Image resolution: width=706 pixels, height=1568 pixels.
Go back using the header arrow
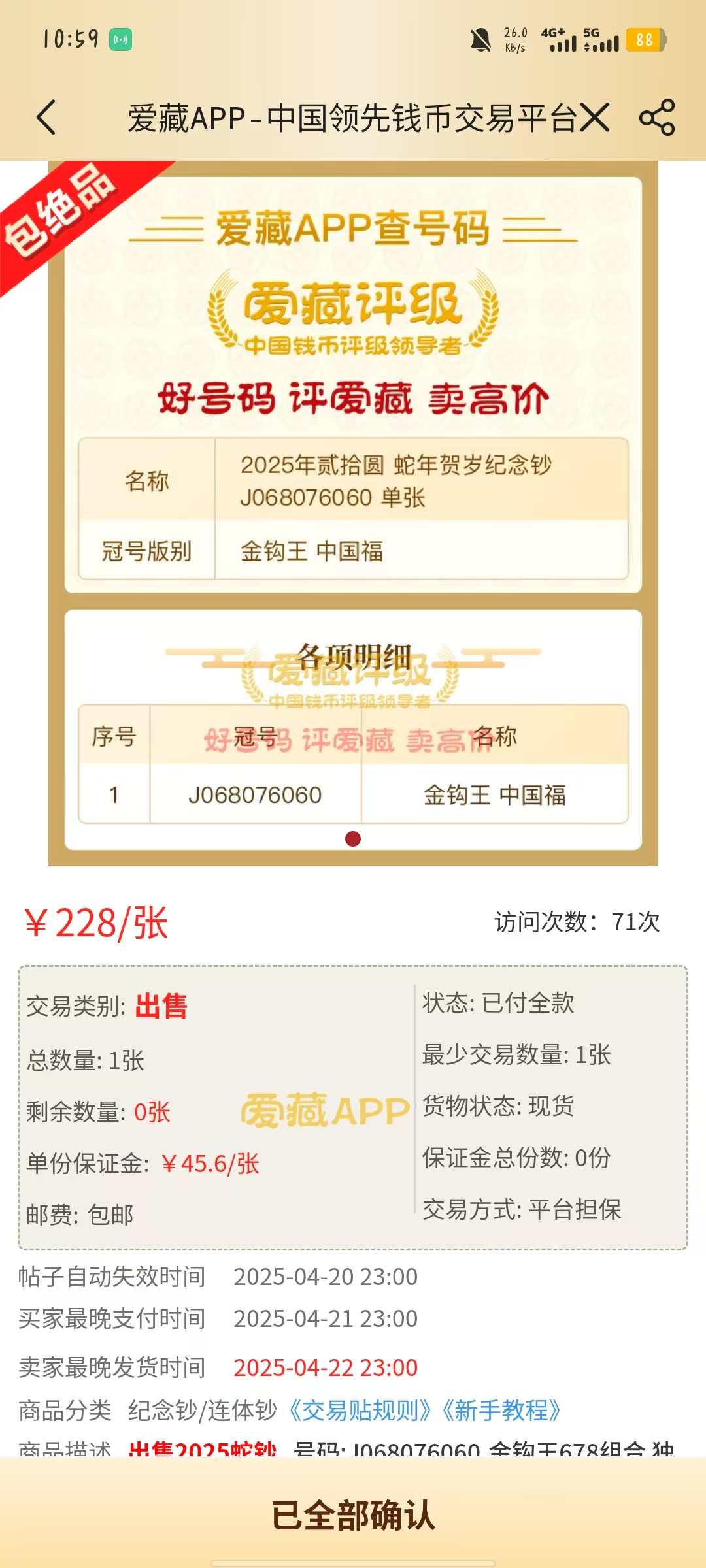[46, 118]
